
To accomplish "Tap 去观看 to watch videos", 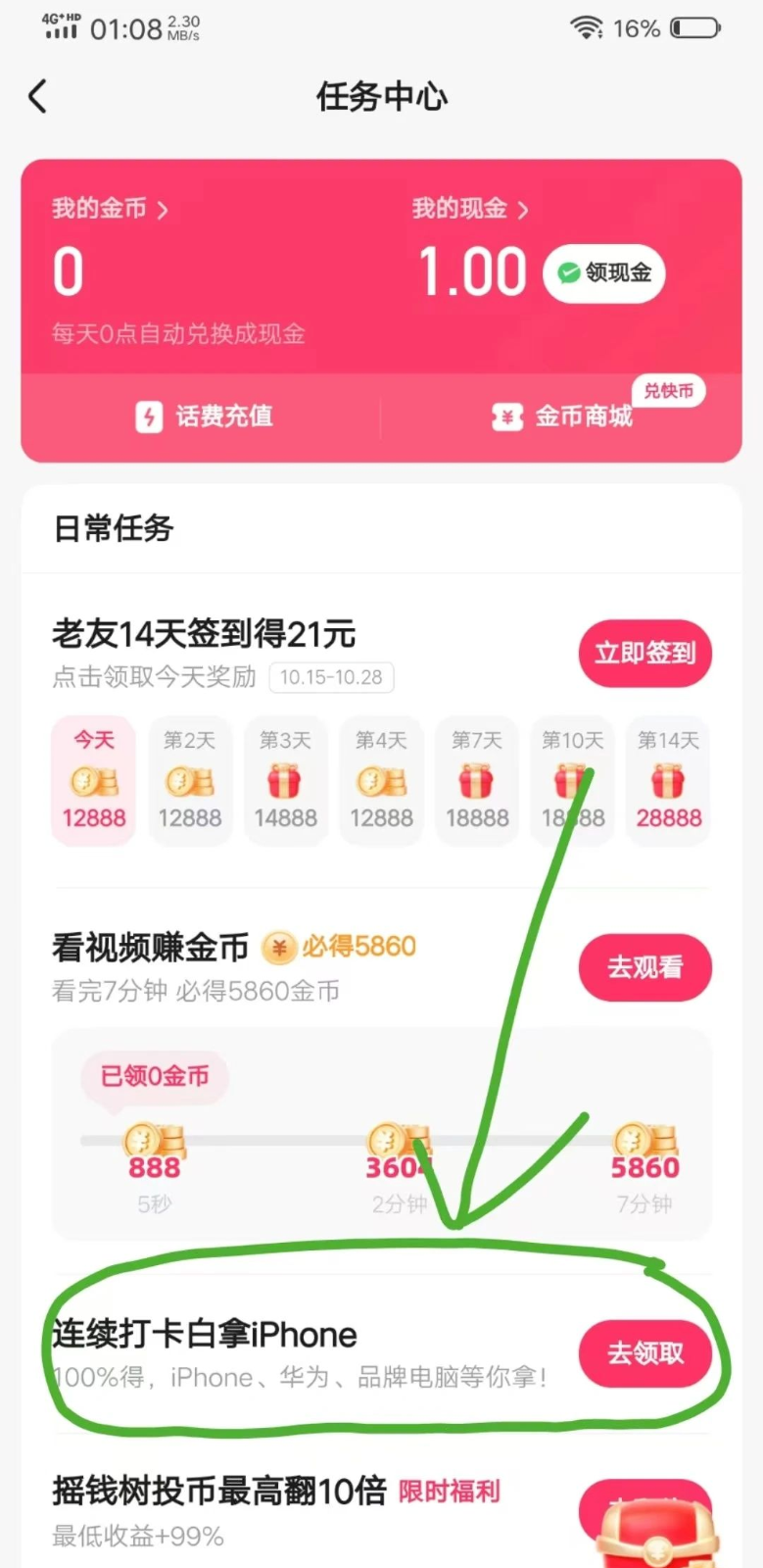I will 644,967.
